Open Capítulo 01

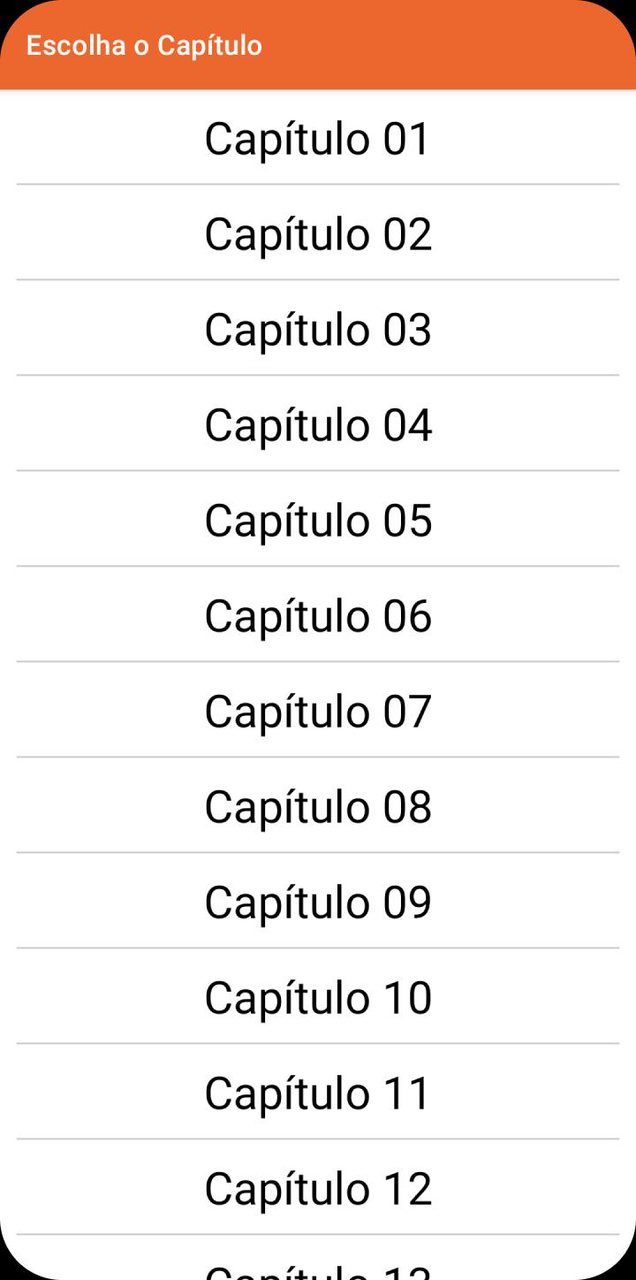point(318,139)
